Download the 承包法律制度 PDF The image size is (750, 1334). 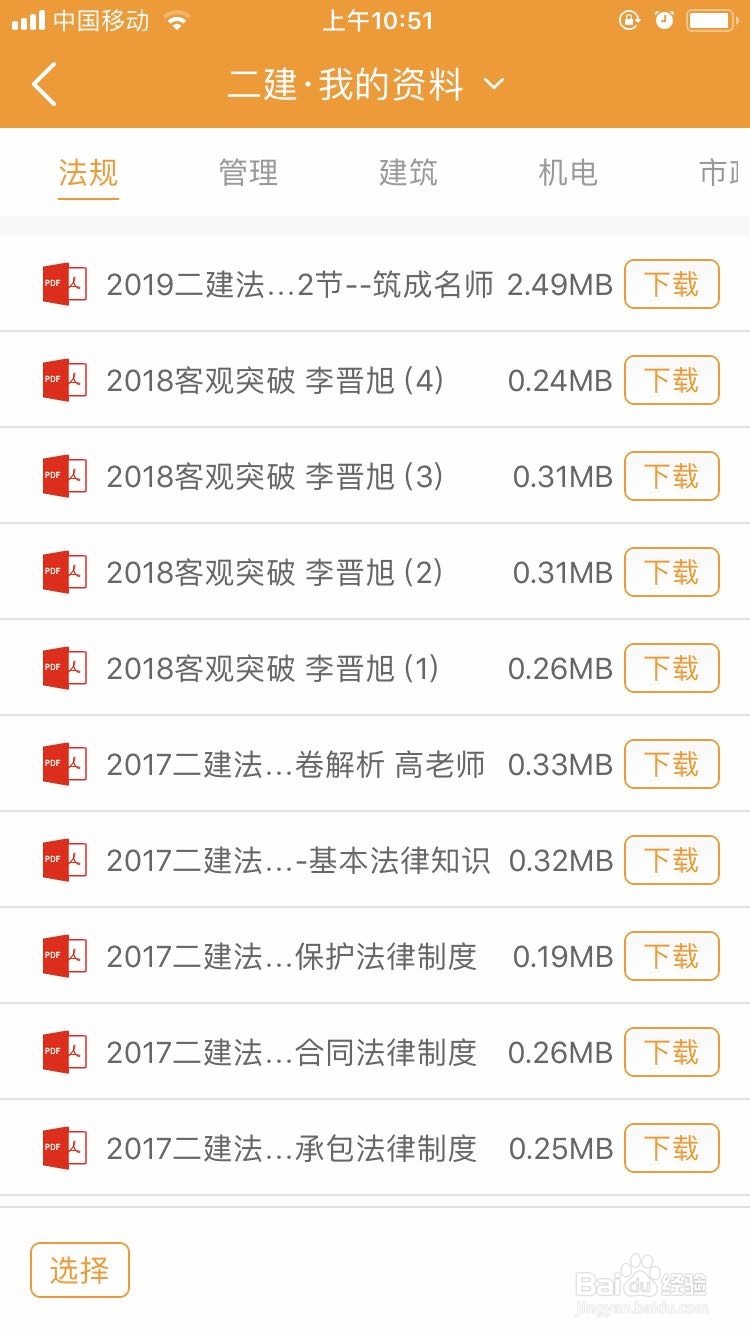point(672,1148)
